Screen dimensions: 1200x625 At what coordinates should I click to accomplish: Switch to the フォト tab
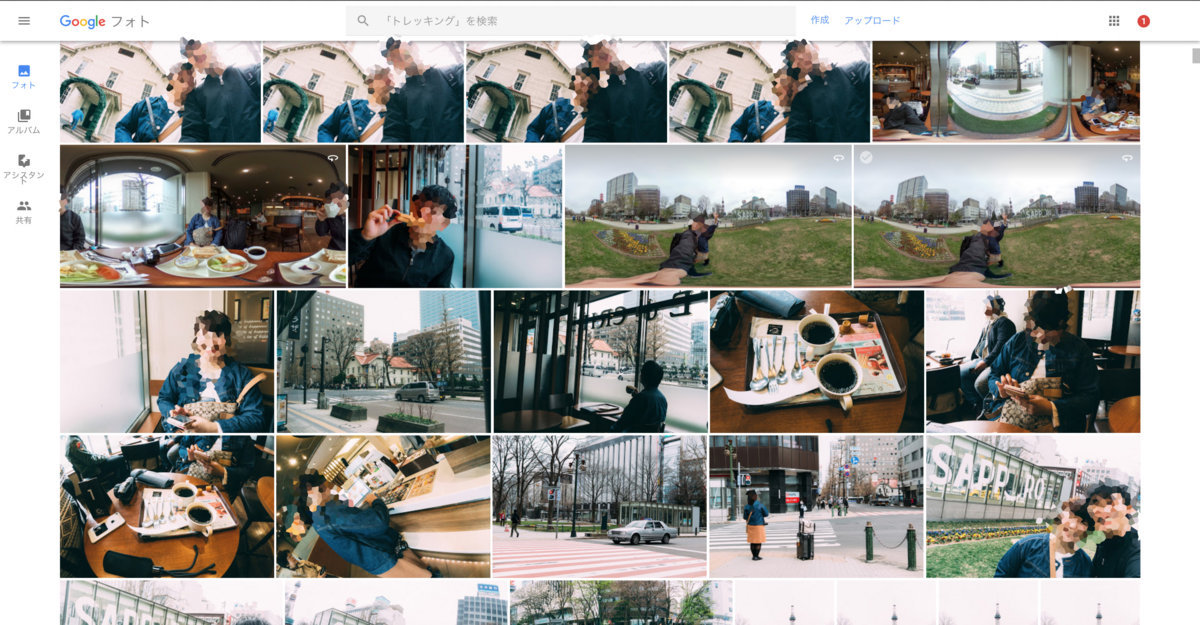24,77
